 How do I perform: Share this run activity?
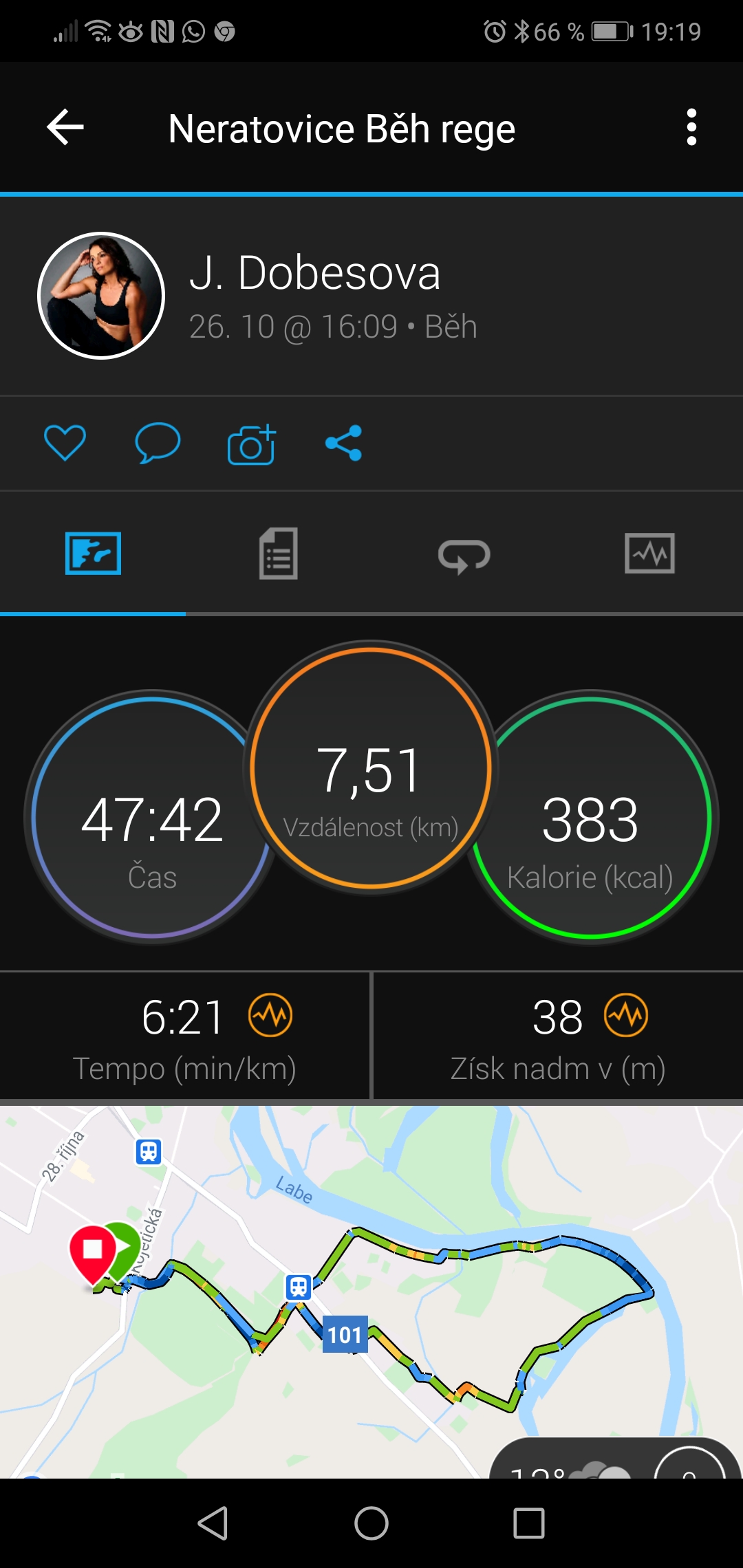click(x=344, y=443)
